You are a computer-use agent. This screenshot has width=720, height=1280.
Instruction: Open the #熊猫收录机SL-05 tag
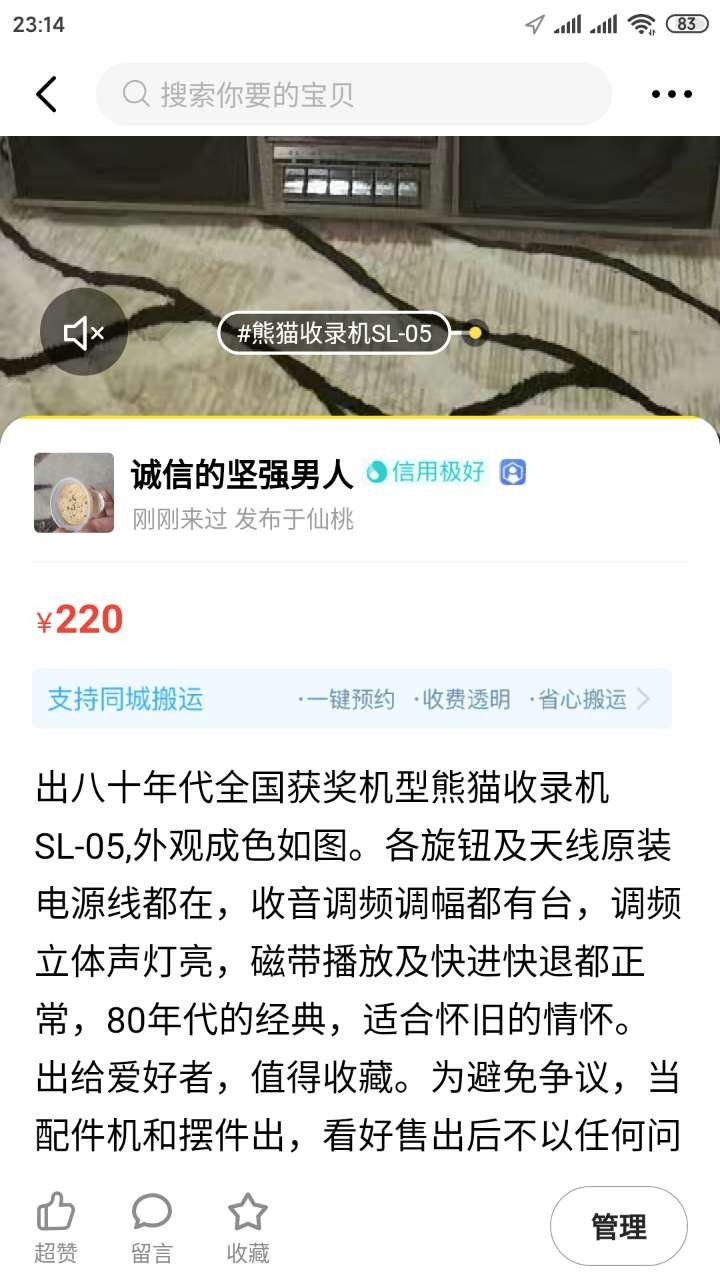[334, 333]
